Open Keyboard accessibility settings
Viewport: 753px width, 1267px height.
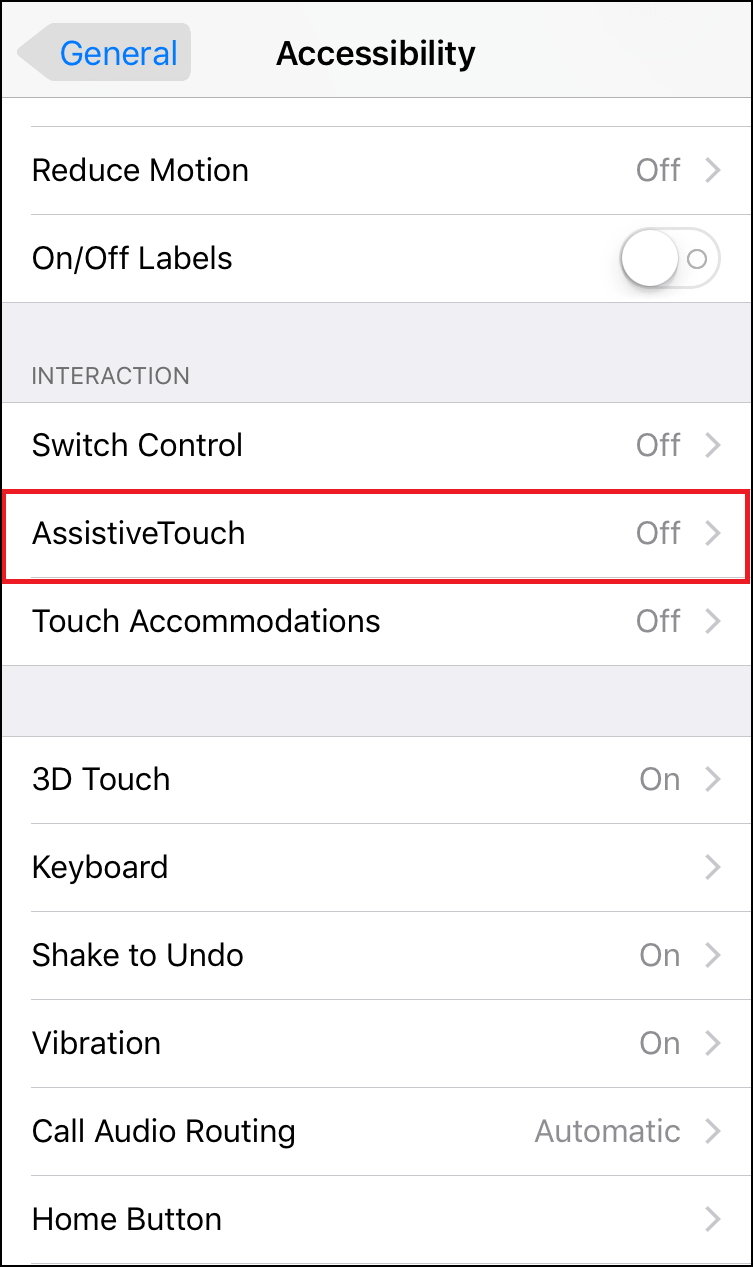(376, 867)
